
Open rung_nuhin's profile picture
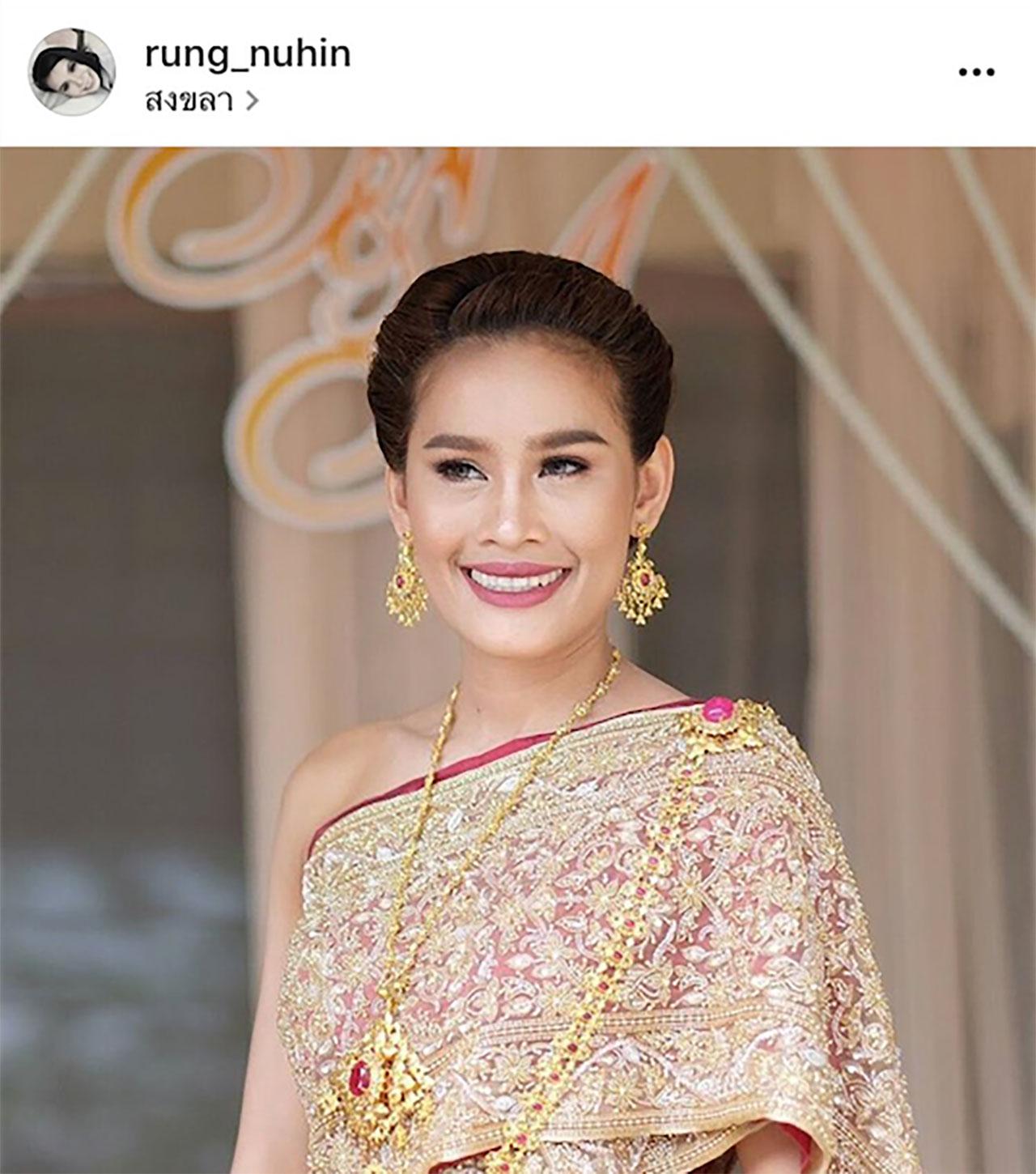(71, 71)
